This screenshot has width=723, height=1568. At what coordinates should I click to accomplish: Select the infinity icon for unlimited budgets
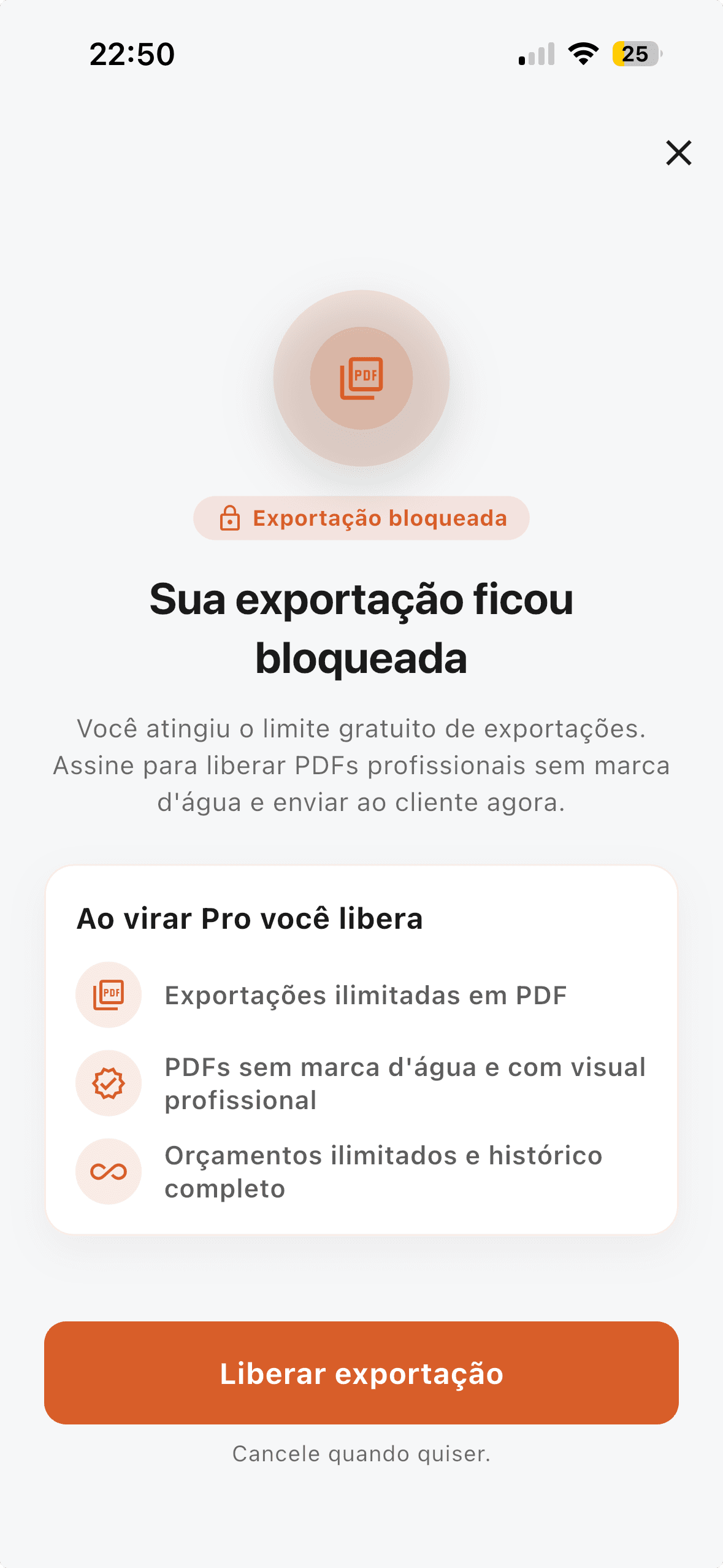[x=109, y=1171]
